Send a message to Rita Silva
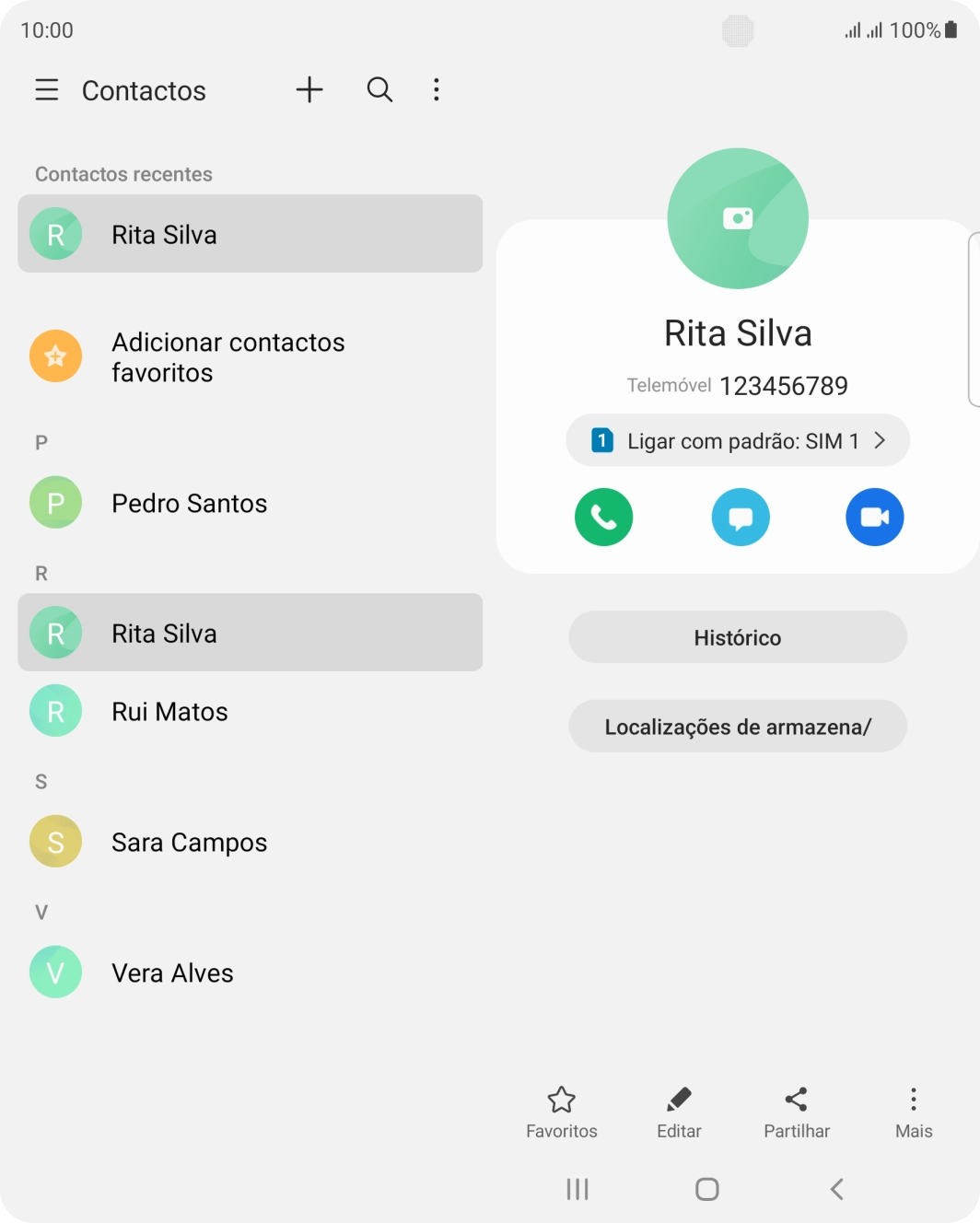Image resolution: width=980 pixels, height=1223 pixels. (x=740, y=517)
